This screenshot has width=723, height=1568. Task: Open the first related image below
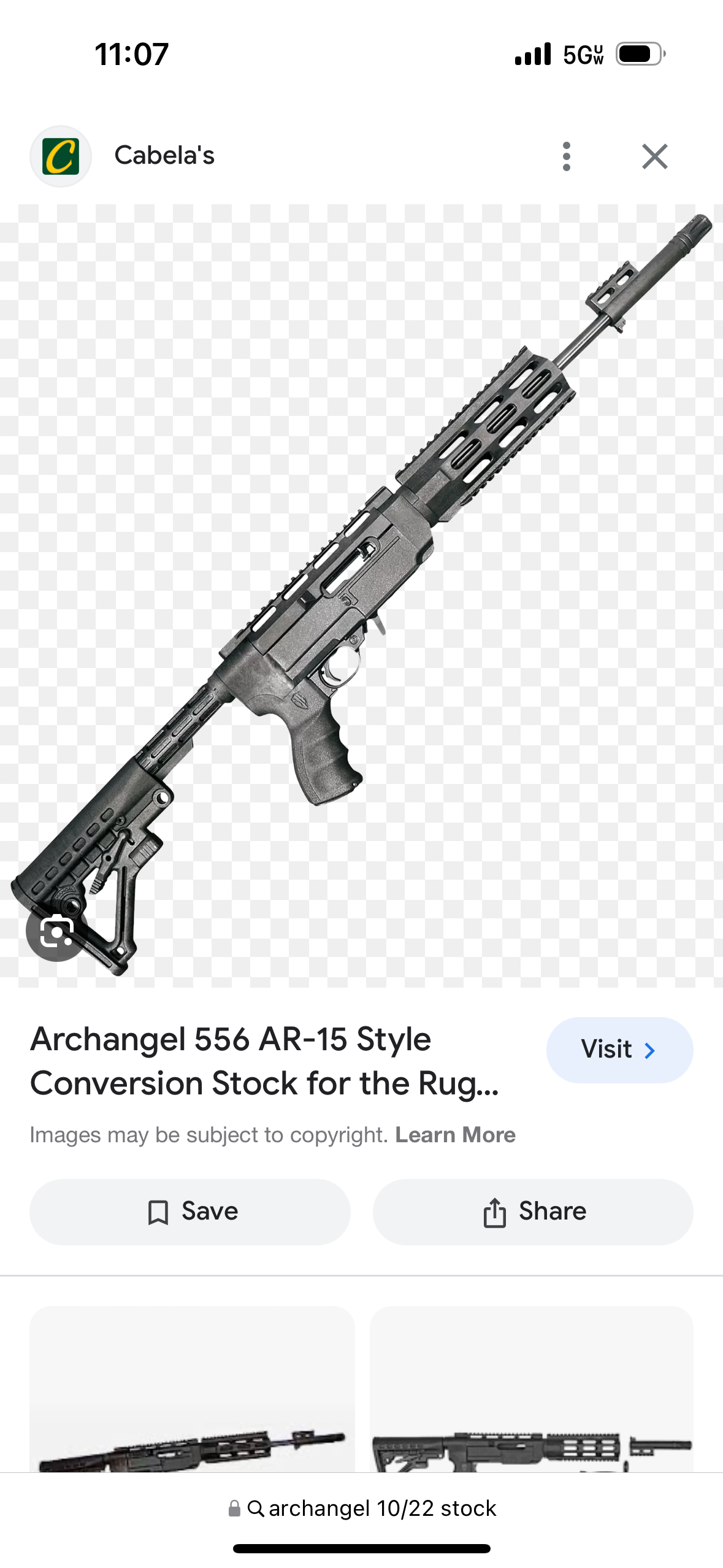[x=192, y=1389]
